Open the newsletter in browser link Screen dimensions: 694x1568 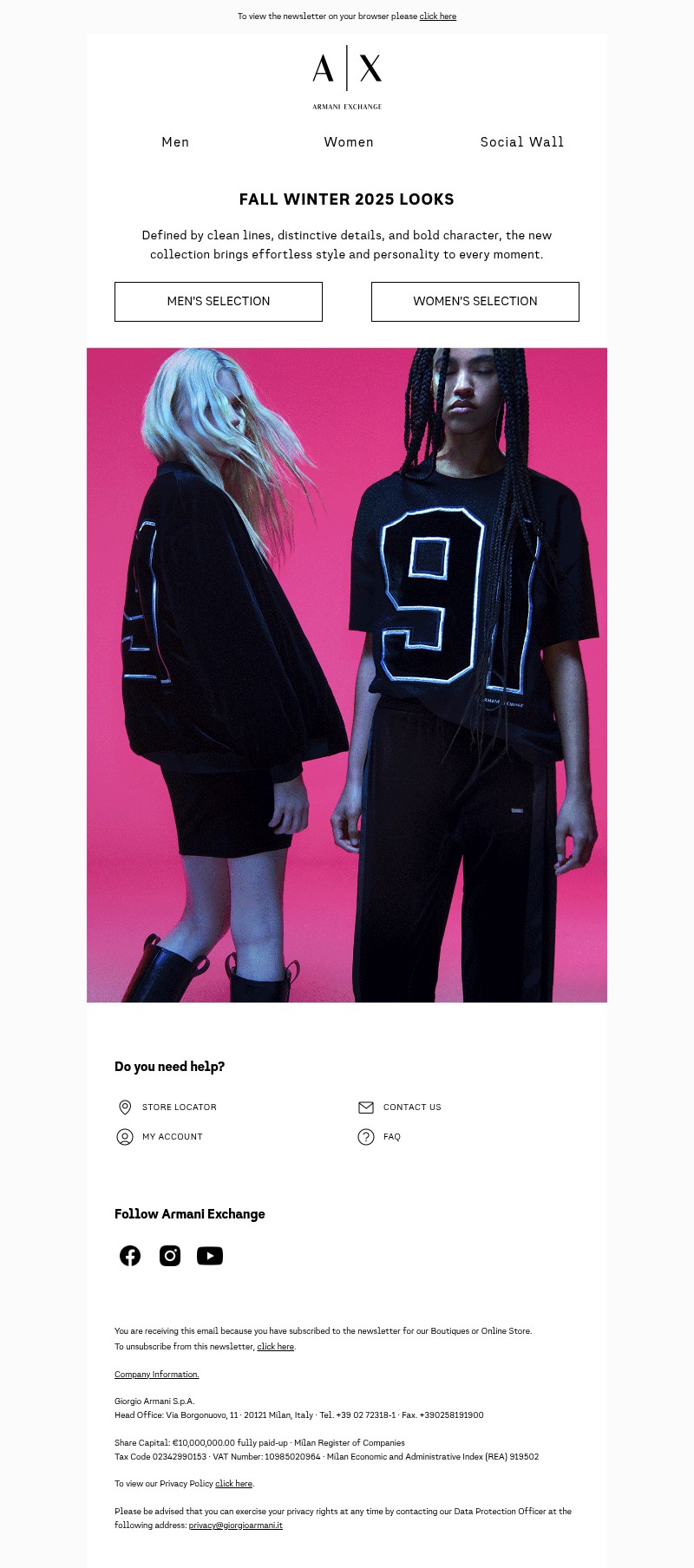pyautogui.click(x=437, y=16)
